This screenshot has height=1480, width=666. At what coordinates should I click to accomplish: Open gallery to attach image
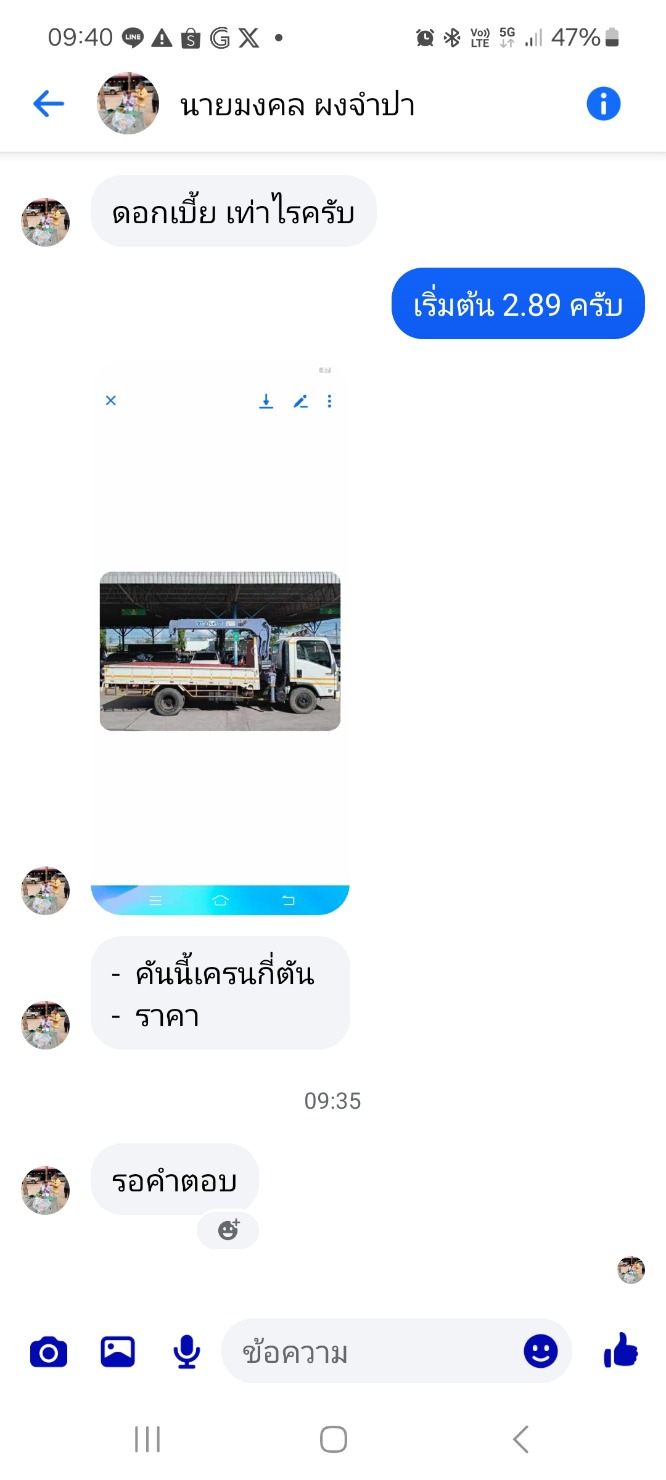tap(118, 1353)
